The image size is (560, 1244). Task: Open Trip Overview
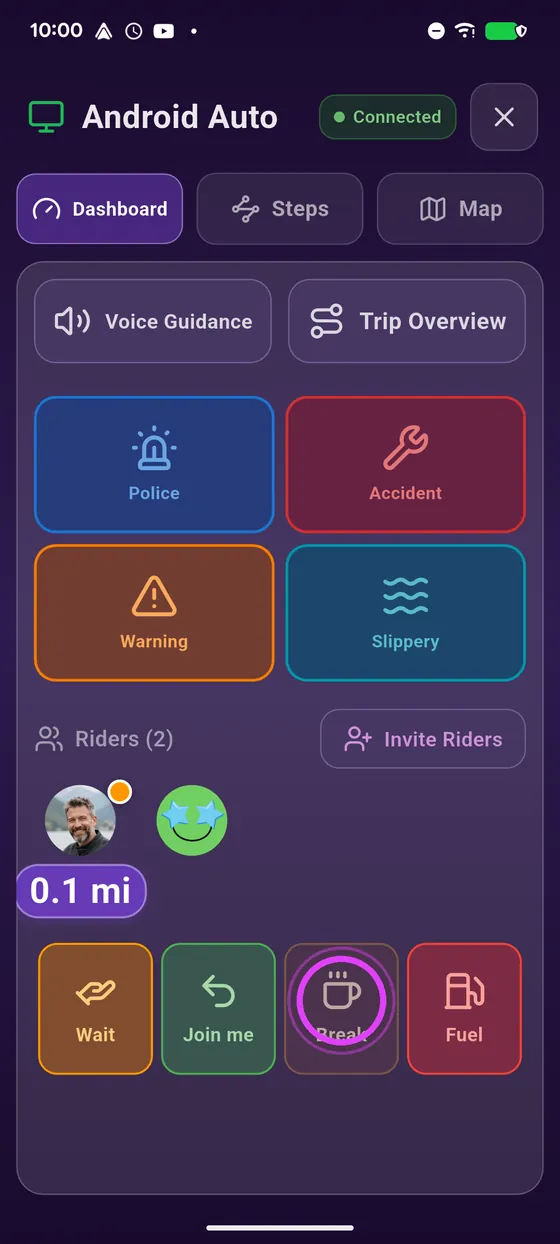407,321
